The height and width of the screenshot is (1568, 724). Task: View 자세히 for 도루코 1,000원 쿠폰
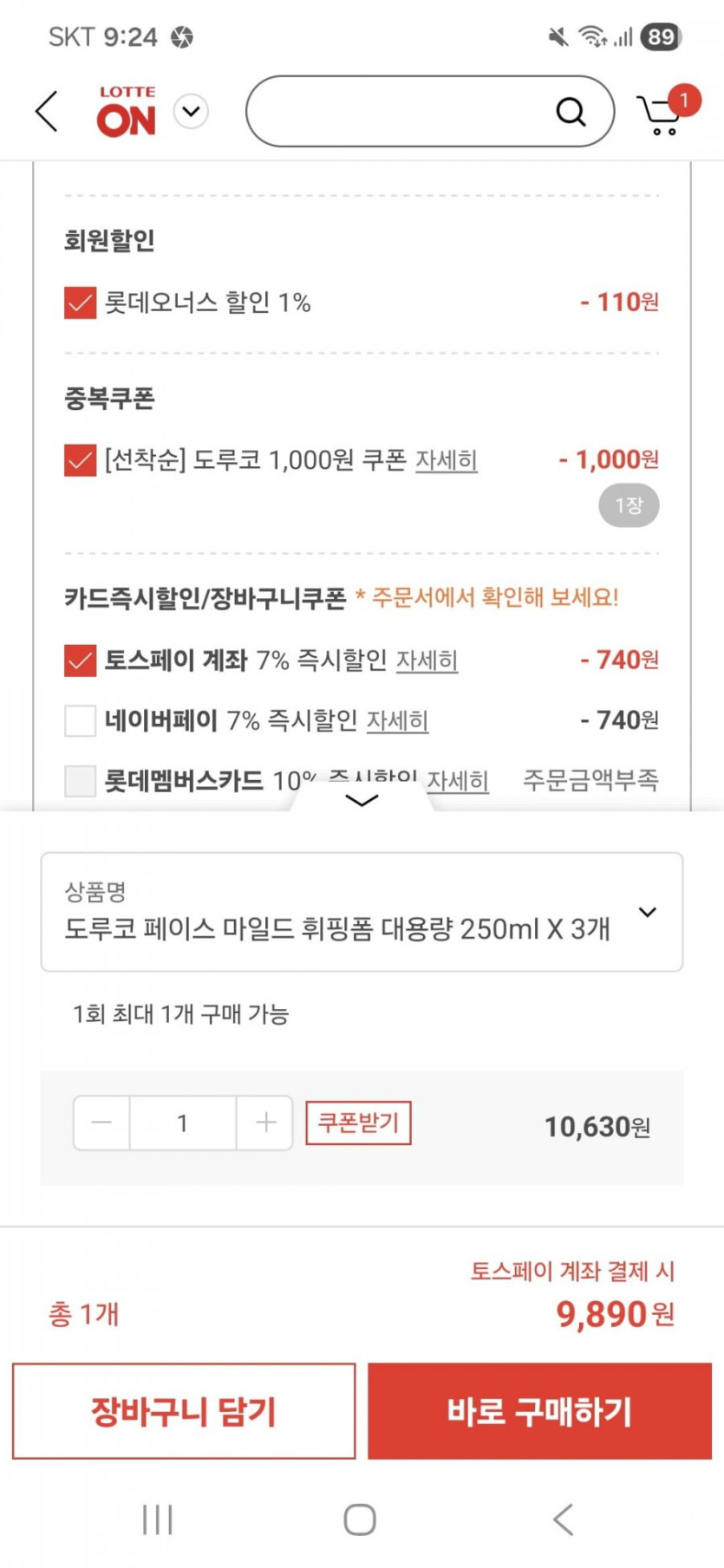click(446, 460)
